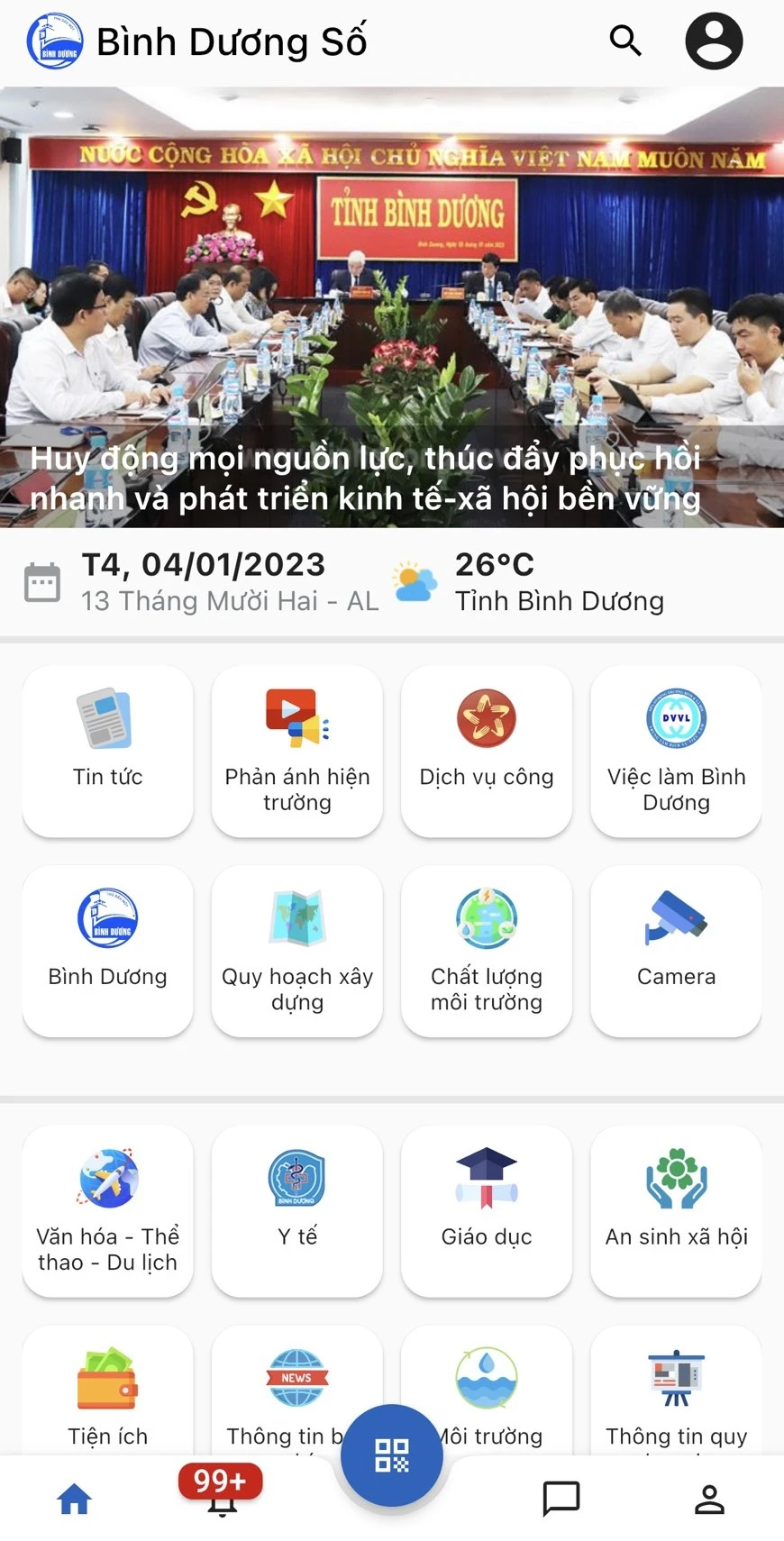Image resolution: width=784 pixels, height=1541 pixels.
Task: Open Phản ánh hiện trường reporting feature
Action: coord(297,752)
